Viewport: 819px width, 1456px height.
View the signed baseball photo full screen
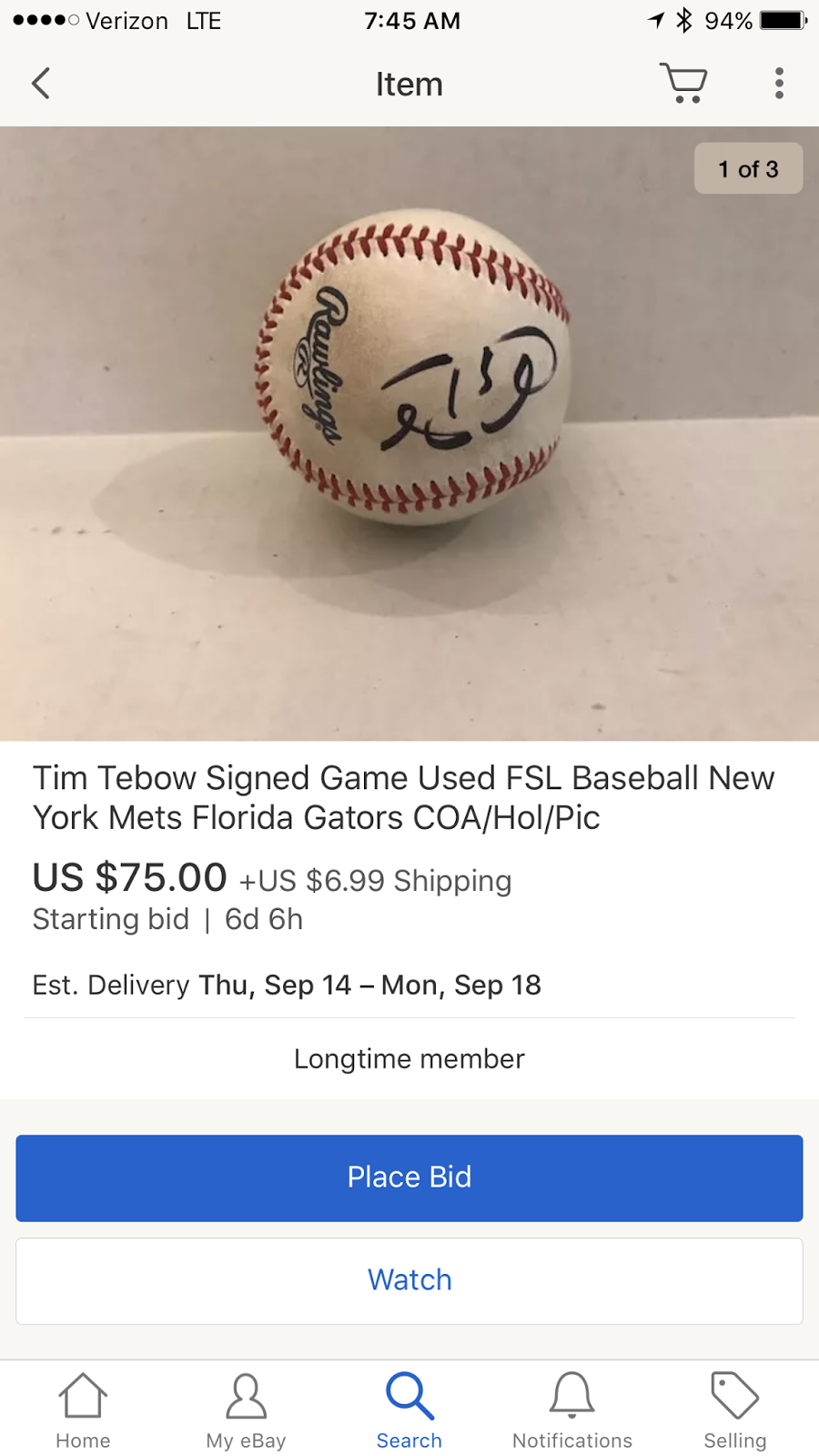409,433
